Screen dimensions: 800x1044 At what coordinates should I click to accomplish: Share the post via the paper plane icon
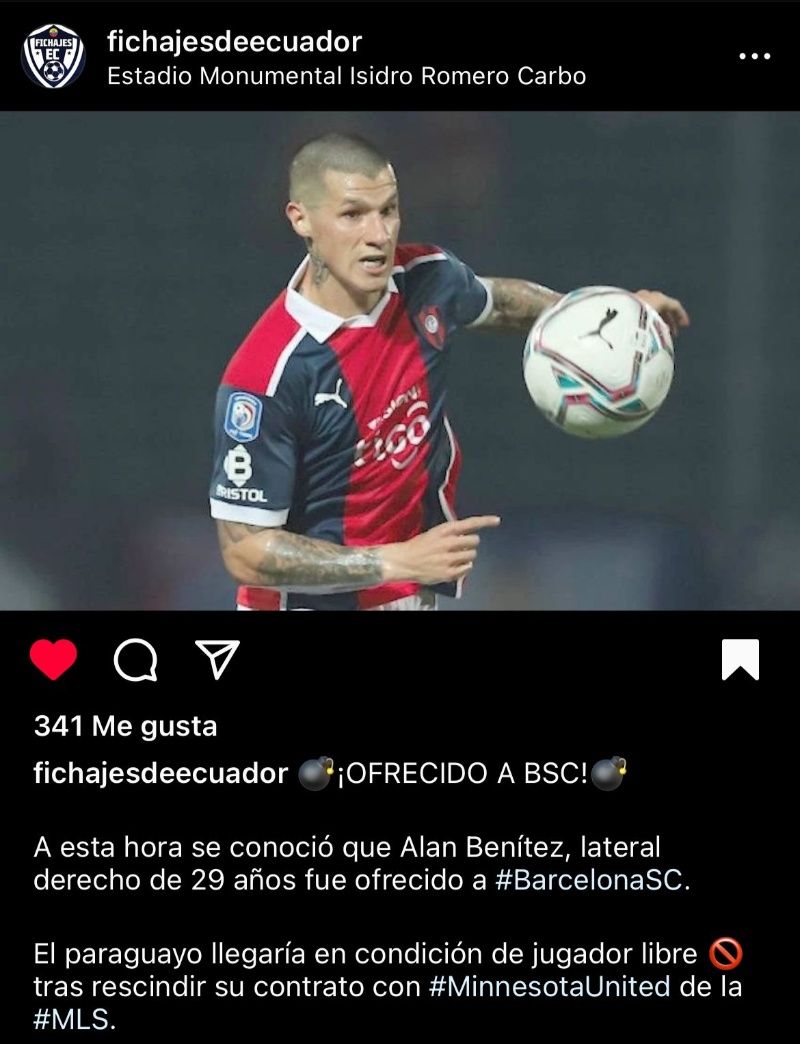pyautogui.click(x=217, y=659)
